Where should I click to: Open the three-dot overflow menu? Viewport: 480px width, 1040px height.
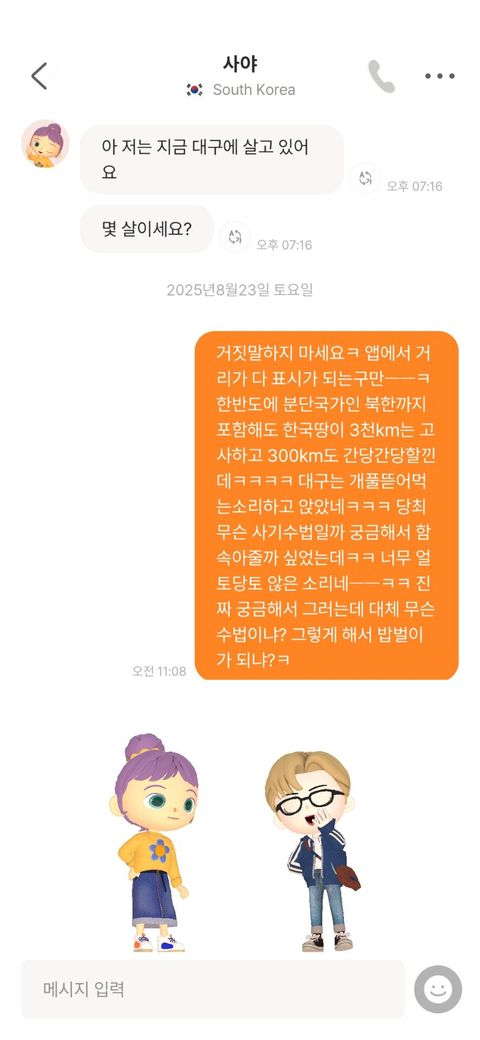440,76
